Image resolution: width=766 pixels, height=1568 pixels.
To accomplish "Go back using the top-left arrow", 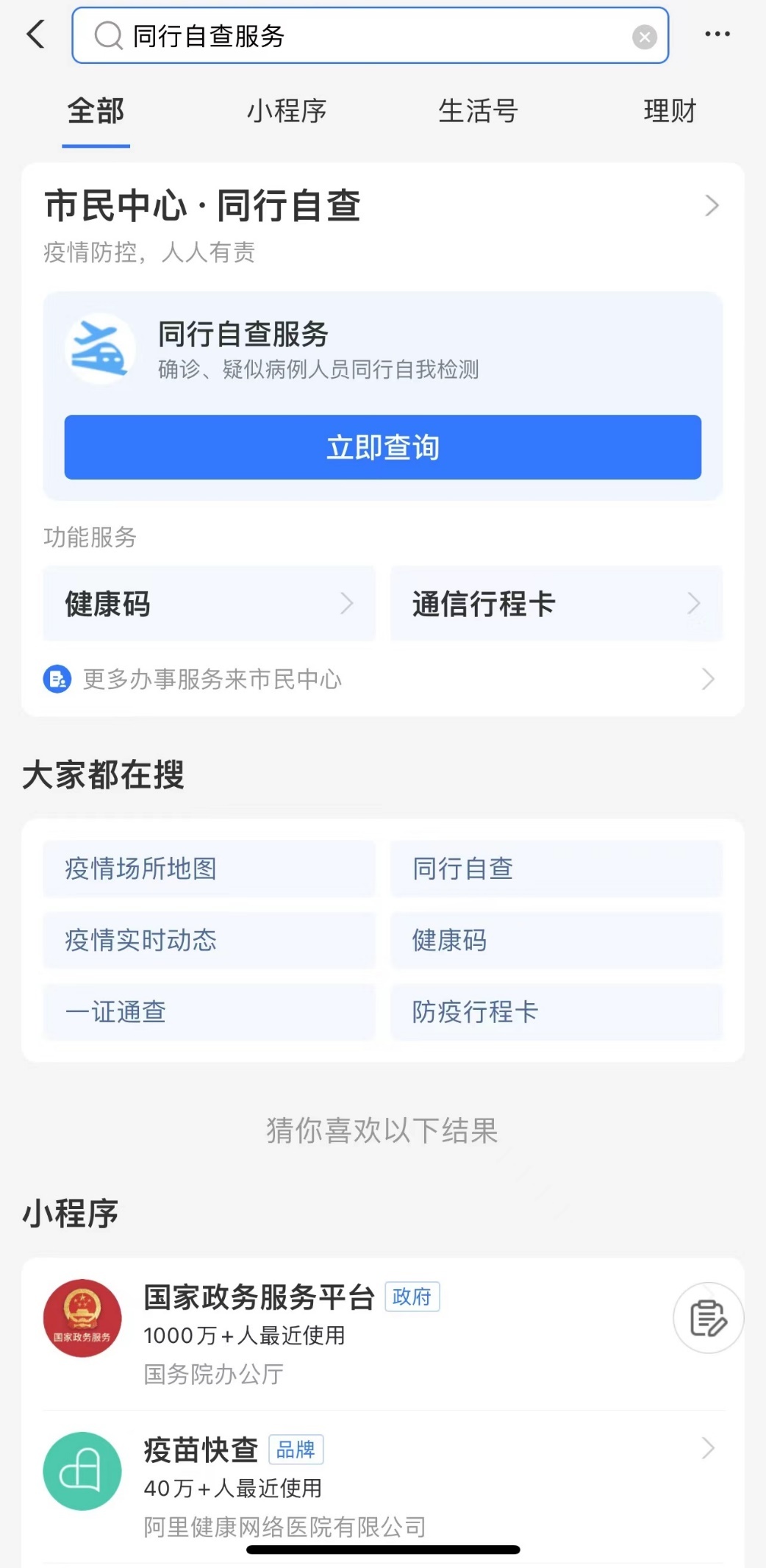I will click(35, 35).
